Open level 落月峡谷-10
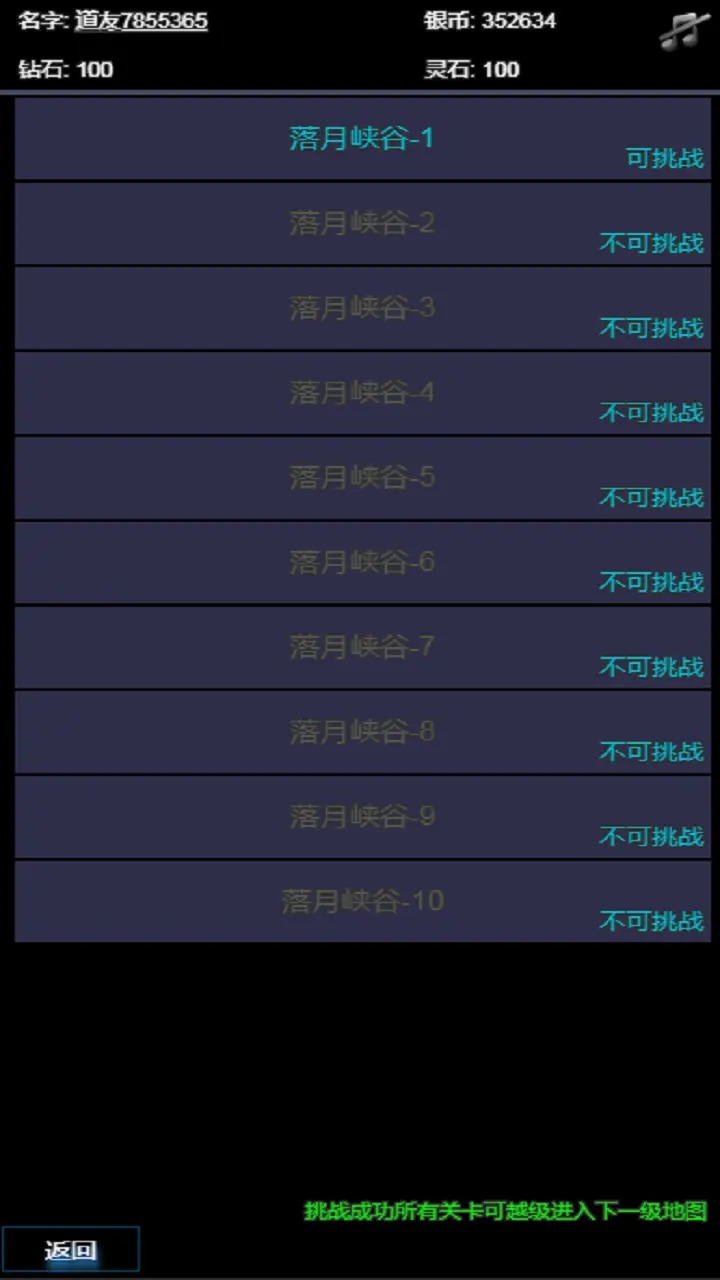The height and width of the screenshot is (1280, 720). click(x=362, y=901)
